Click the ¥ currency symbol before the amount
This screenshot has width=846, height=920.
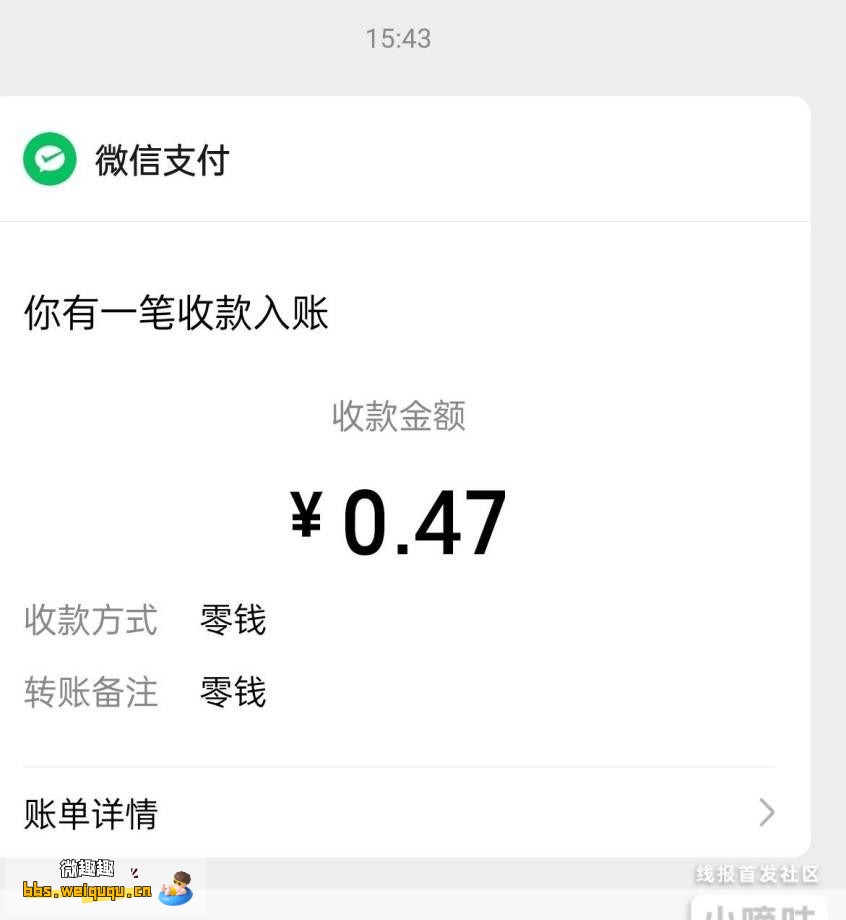coord(307,518)
